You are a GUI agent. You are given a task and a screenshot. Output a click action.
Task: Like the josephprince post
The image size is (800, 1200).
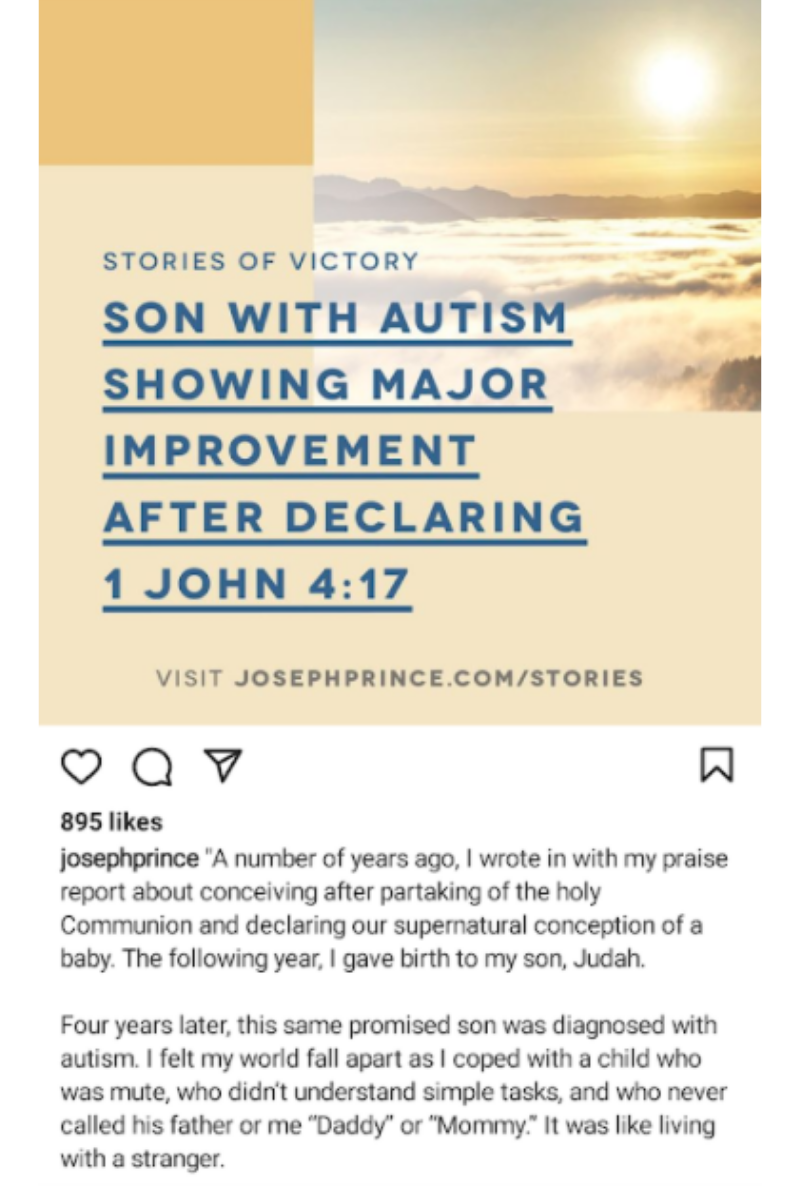[x=81, y=767]
